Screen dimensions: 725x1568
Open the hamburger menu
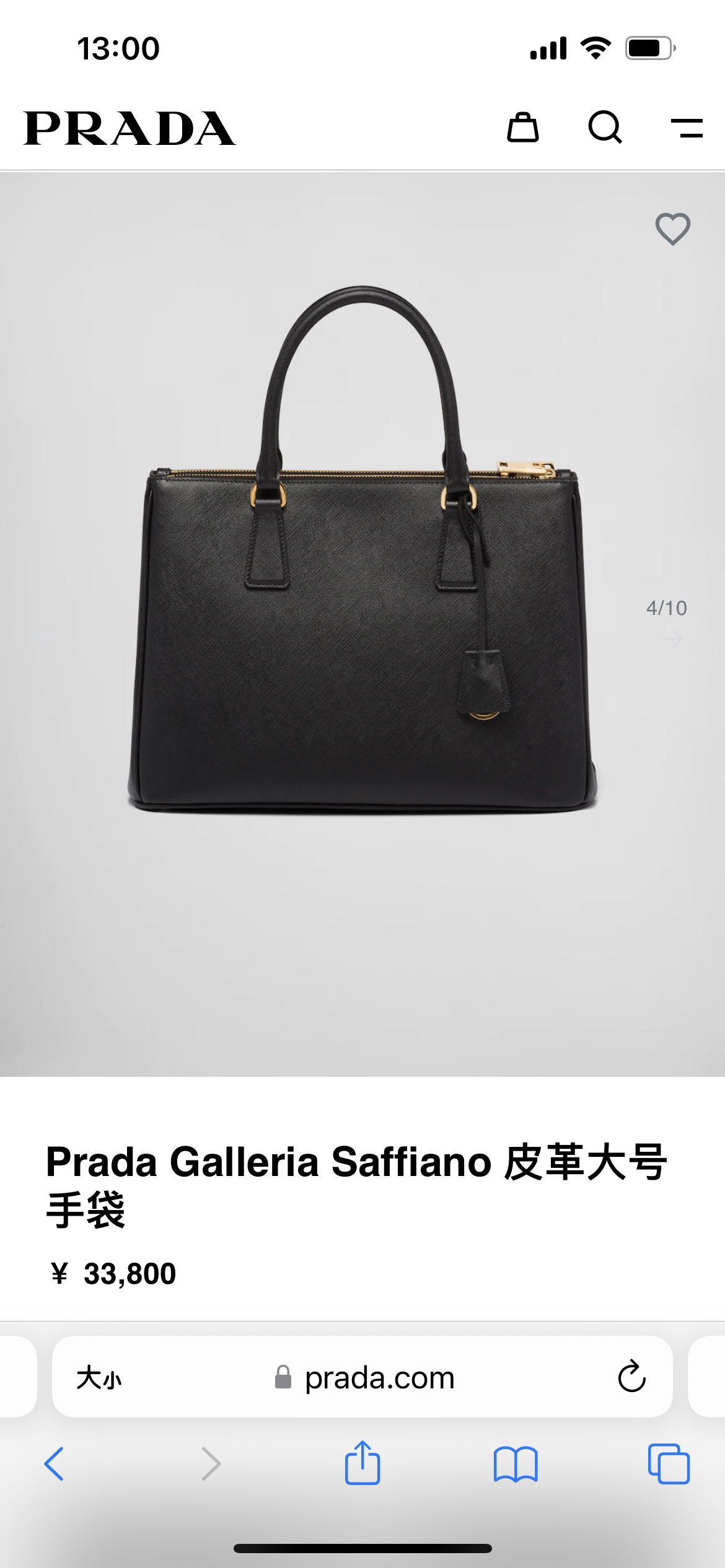(x=687, y=128)
